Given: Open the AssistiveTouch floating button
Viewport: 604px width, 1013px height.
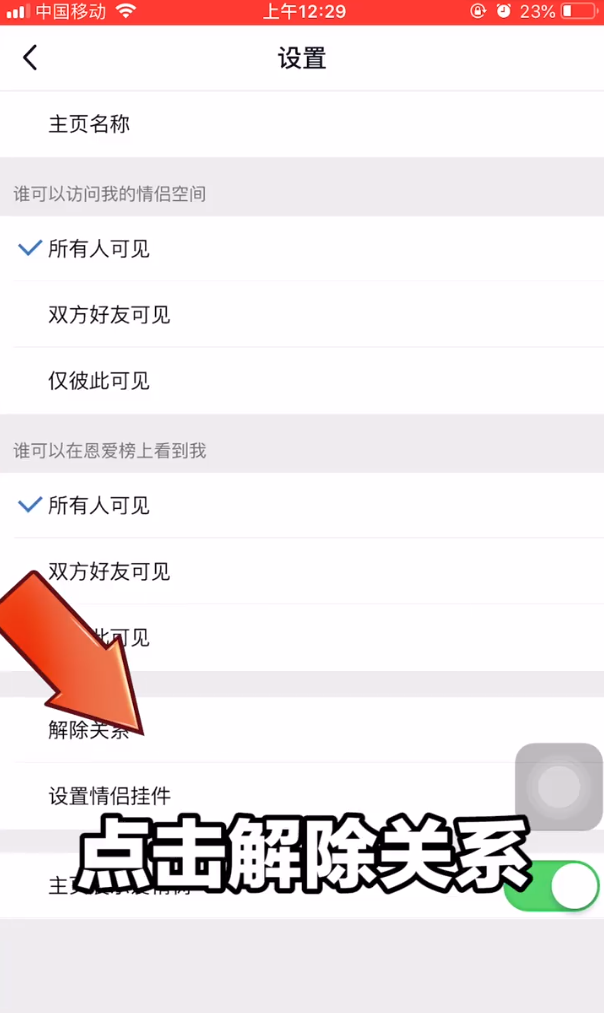Looking at the screenshot, I should (x=559, y=787).
